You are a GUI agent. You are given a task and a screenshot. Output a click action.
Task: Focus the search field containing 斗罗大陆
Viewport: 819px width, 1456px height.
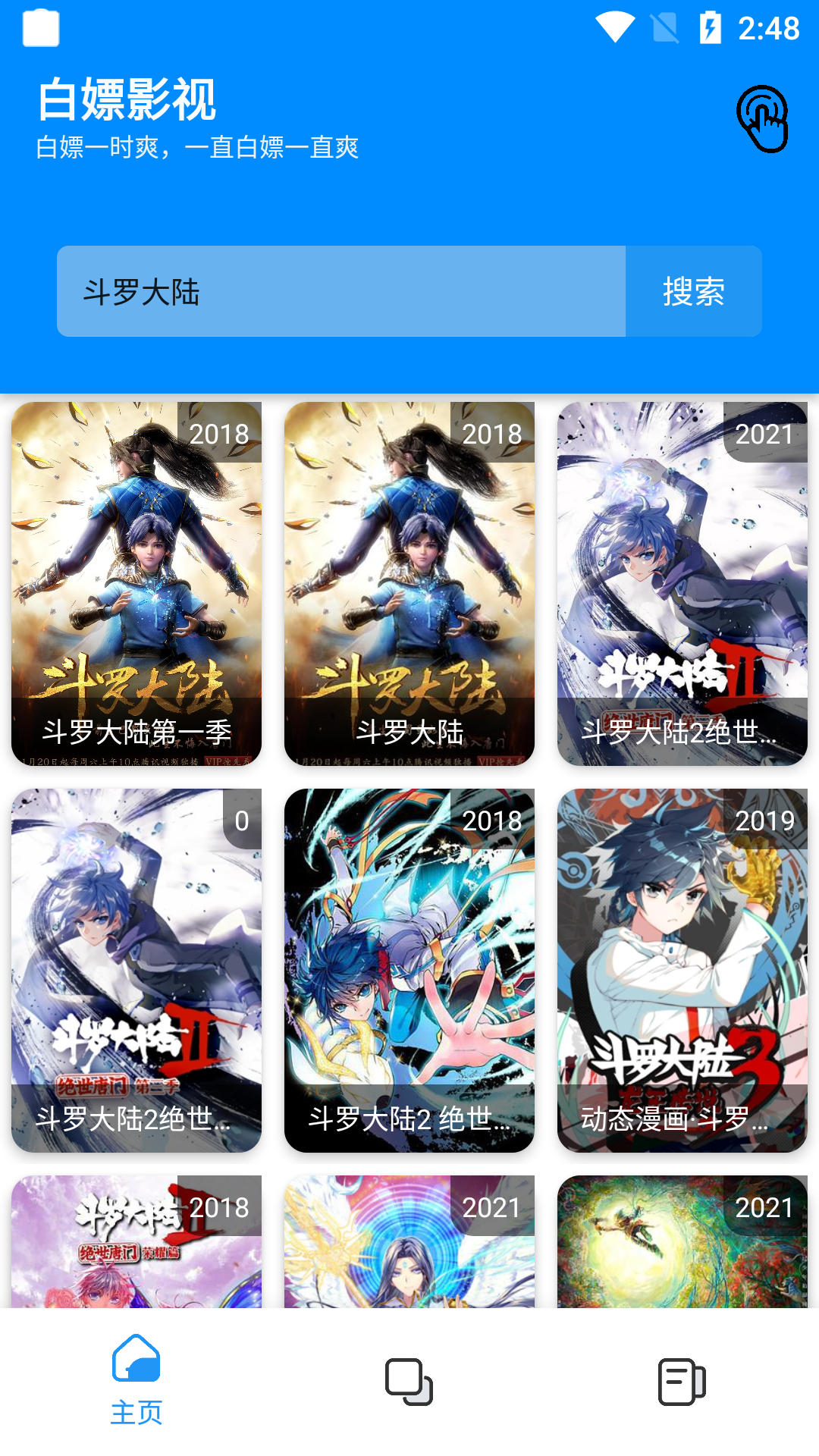[341, 291]
